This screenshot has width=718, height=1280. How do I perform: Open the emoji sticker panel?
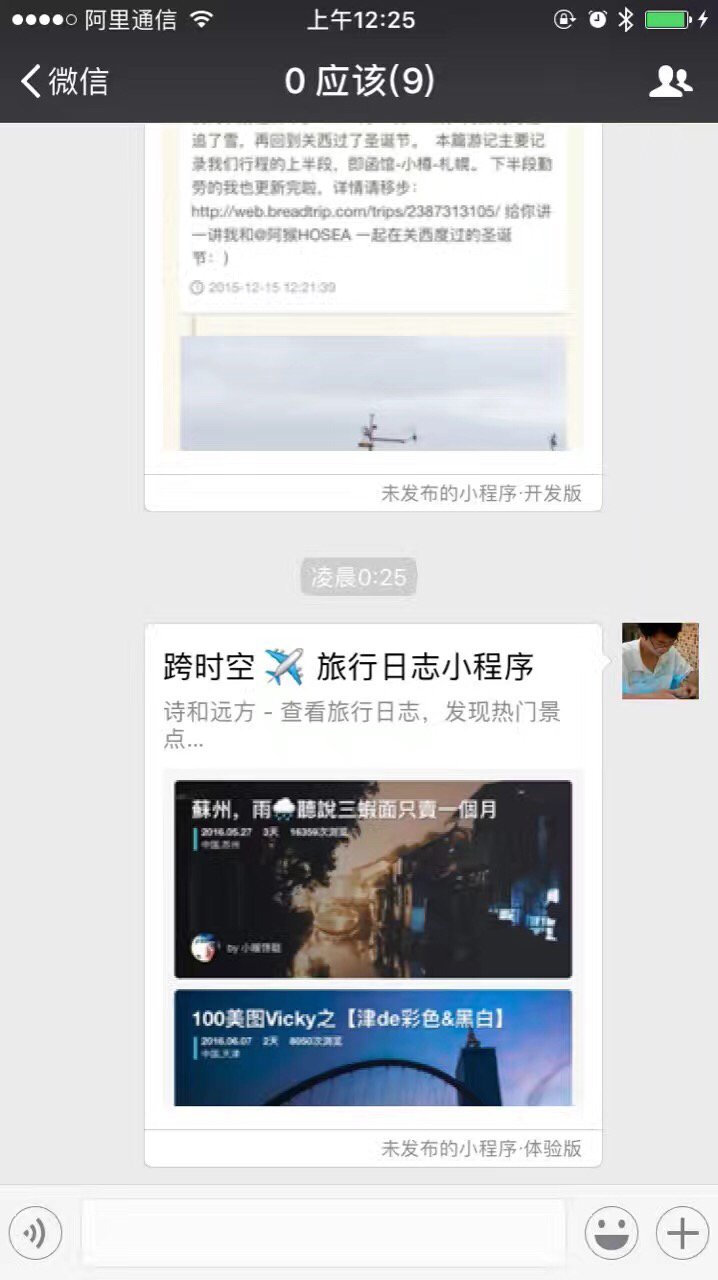[611, 1233]
